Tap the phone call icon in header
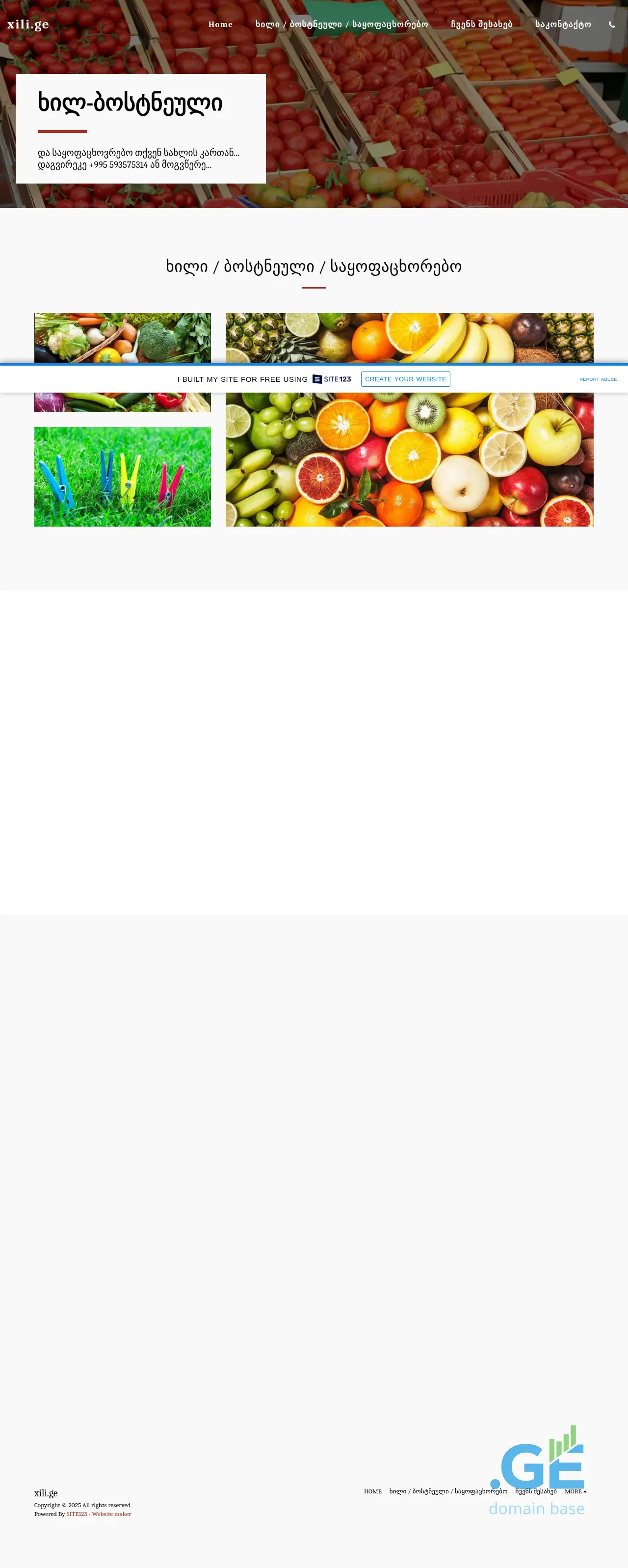This screenshot has width=628, height=1568. pyautogui.click(x=612, y=25)
